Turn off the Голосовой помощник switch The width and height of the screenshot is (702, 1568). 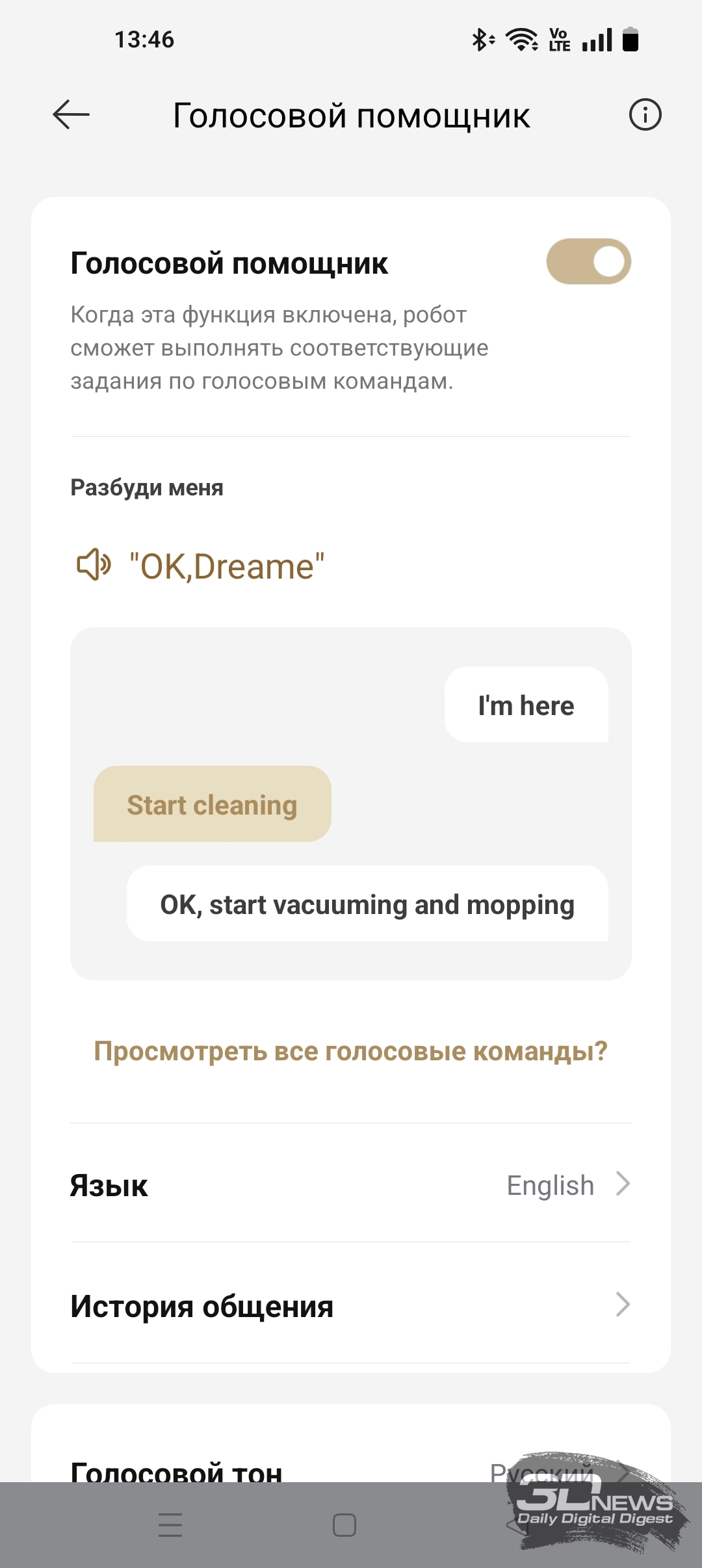coord(588,261)
